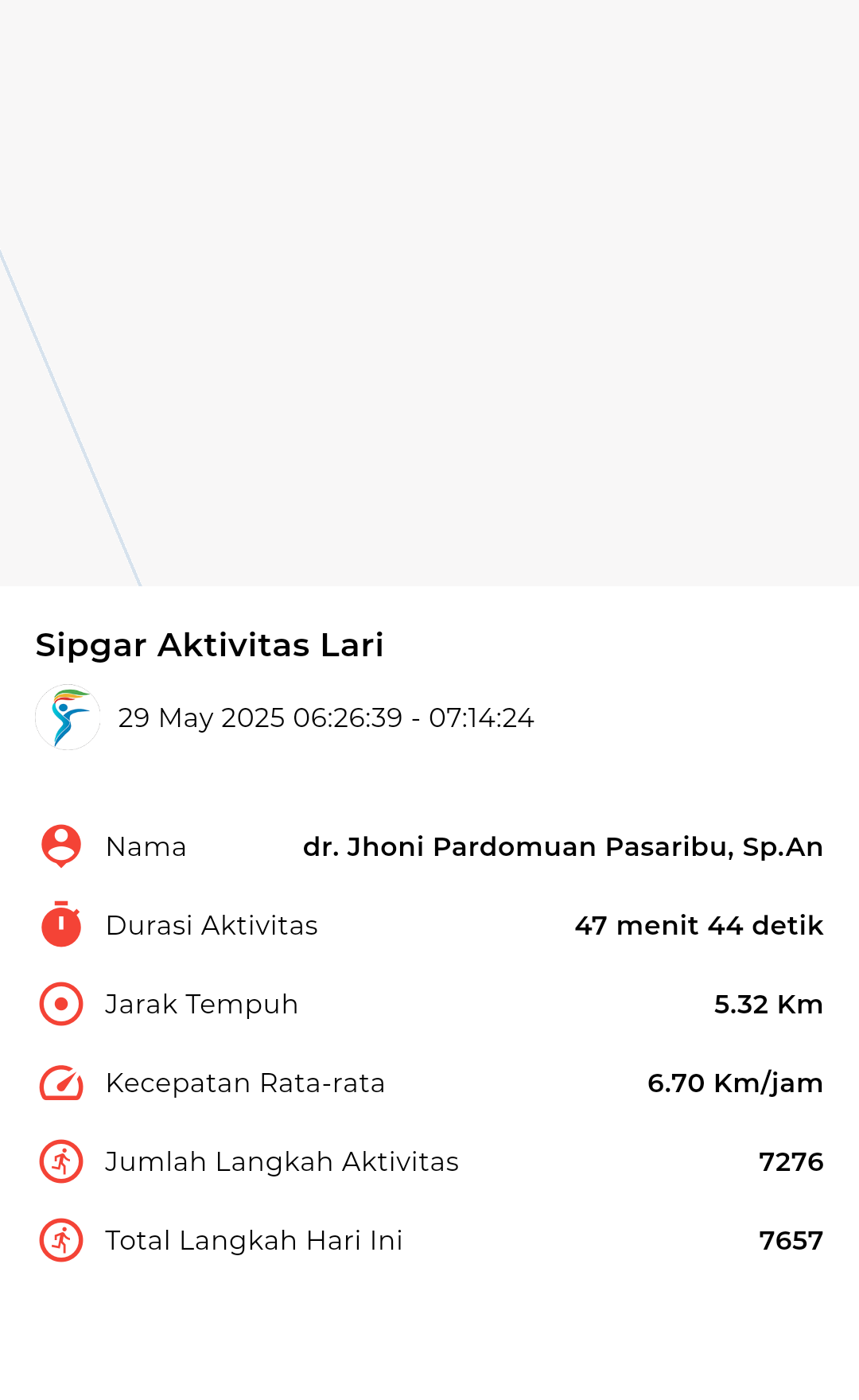The width and height of the screenshot is (859, 1400).
Task: Click the total steps value 7657
Action: tap(791, 1240)
